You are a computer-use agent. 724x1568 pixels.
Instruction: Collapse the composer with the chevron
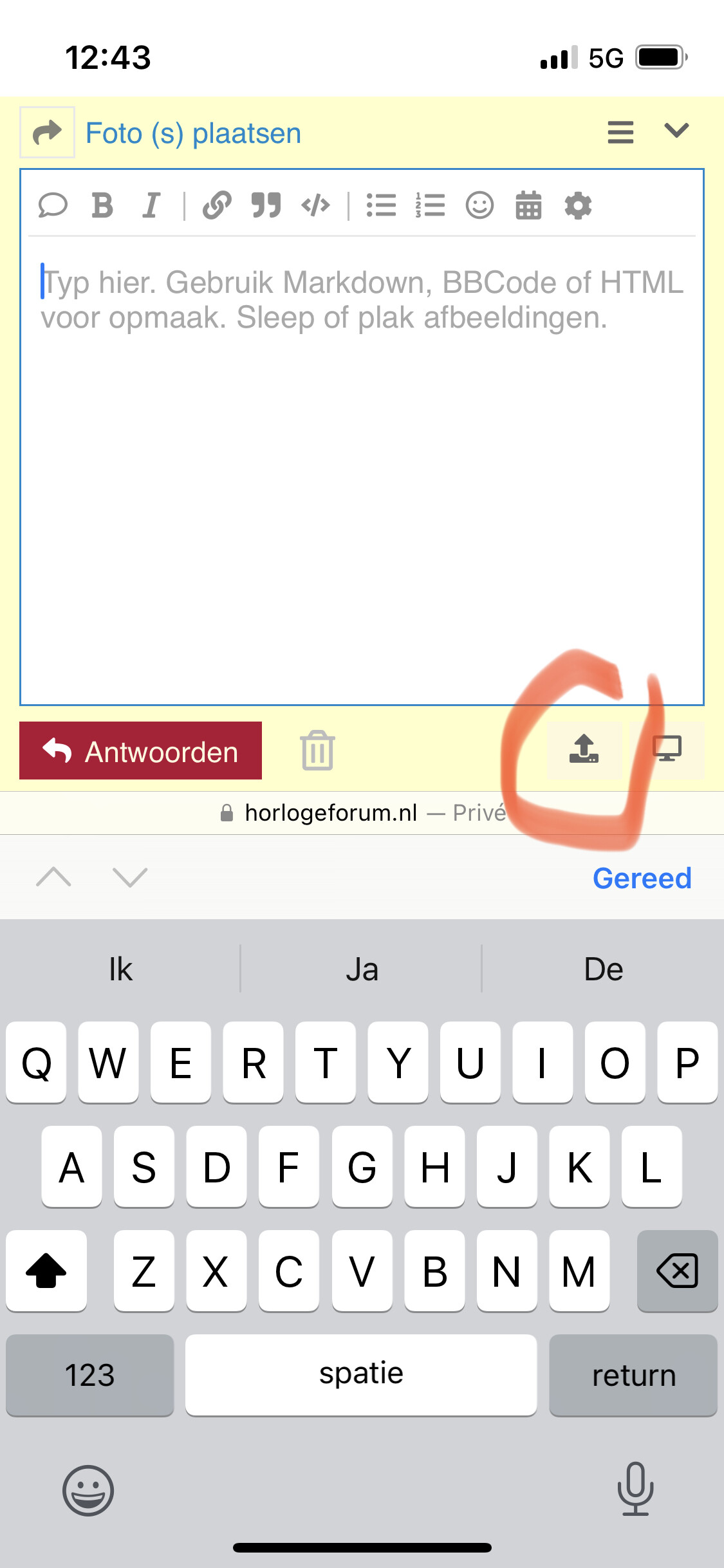point(676,131)
